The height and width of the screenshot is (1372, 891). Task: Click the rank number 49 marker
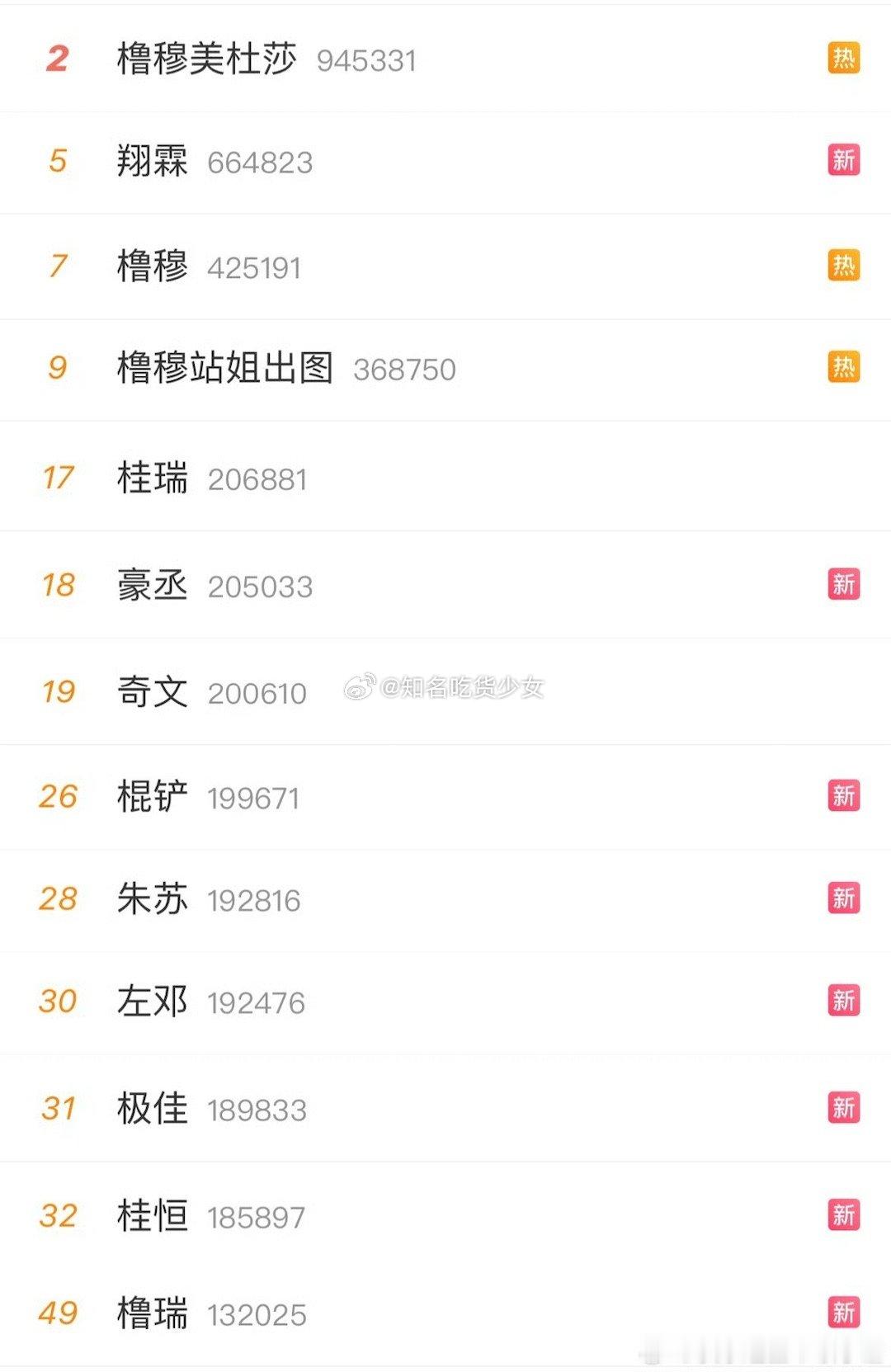click(56, 1314)
